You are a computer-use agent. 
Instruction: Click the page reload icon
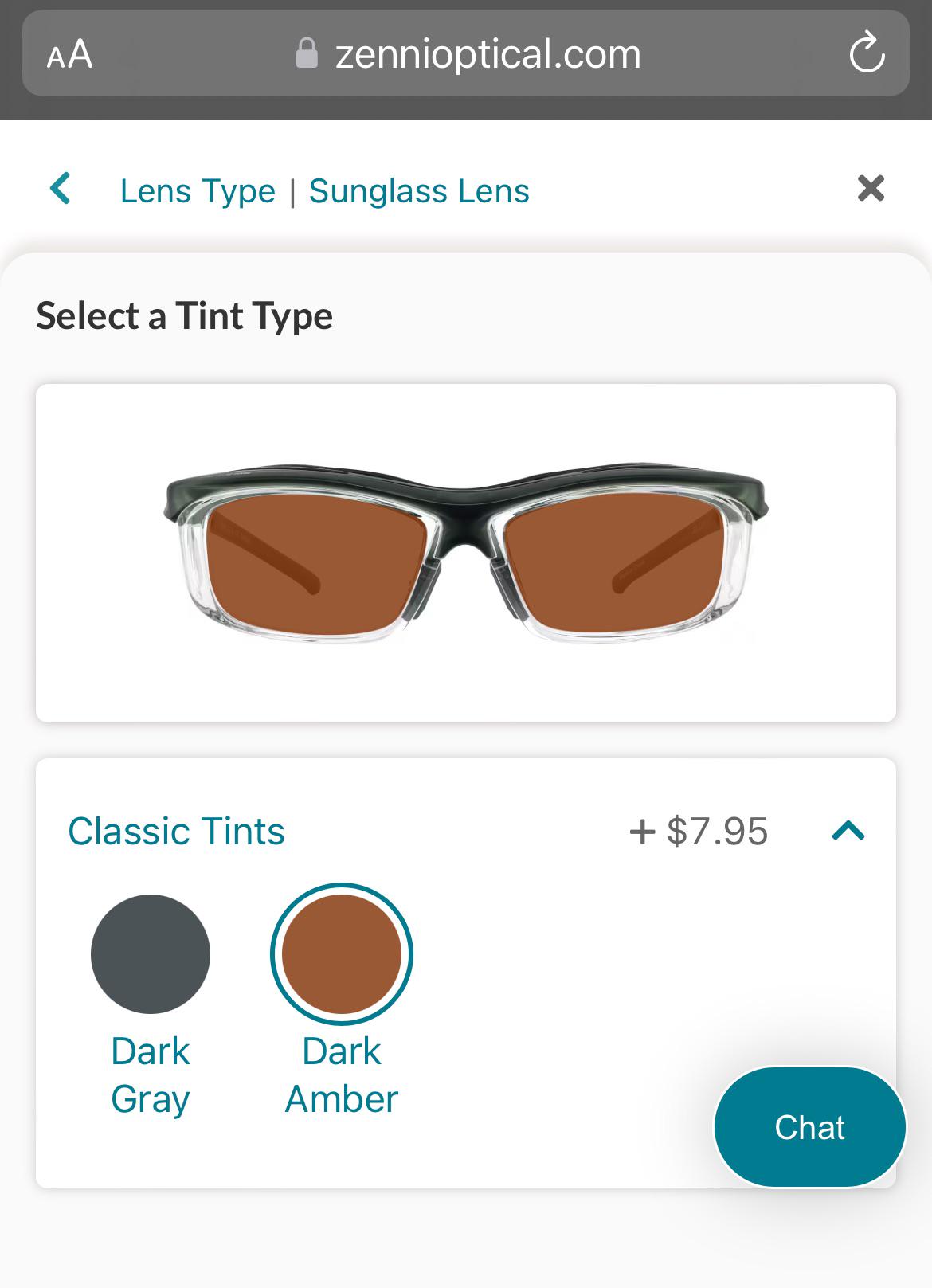[x=867, y=53]
